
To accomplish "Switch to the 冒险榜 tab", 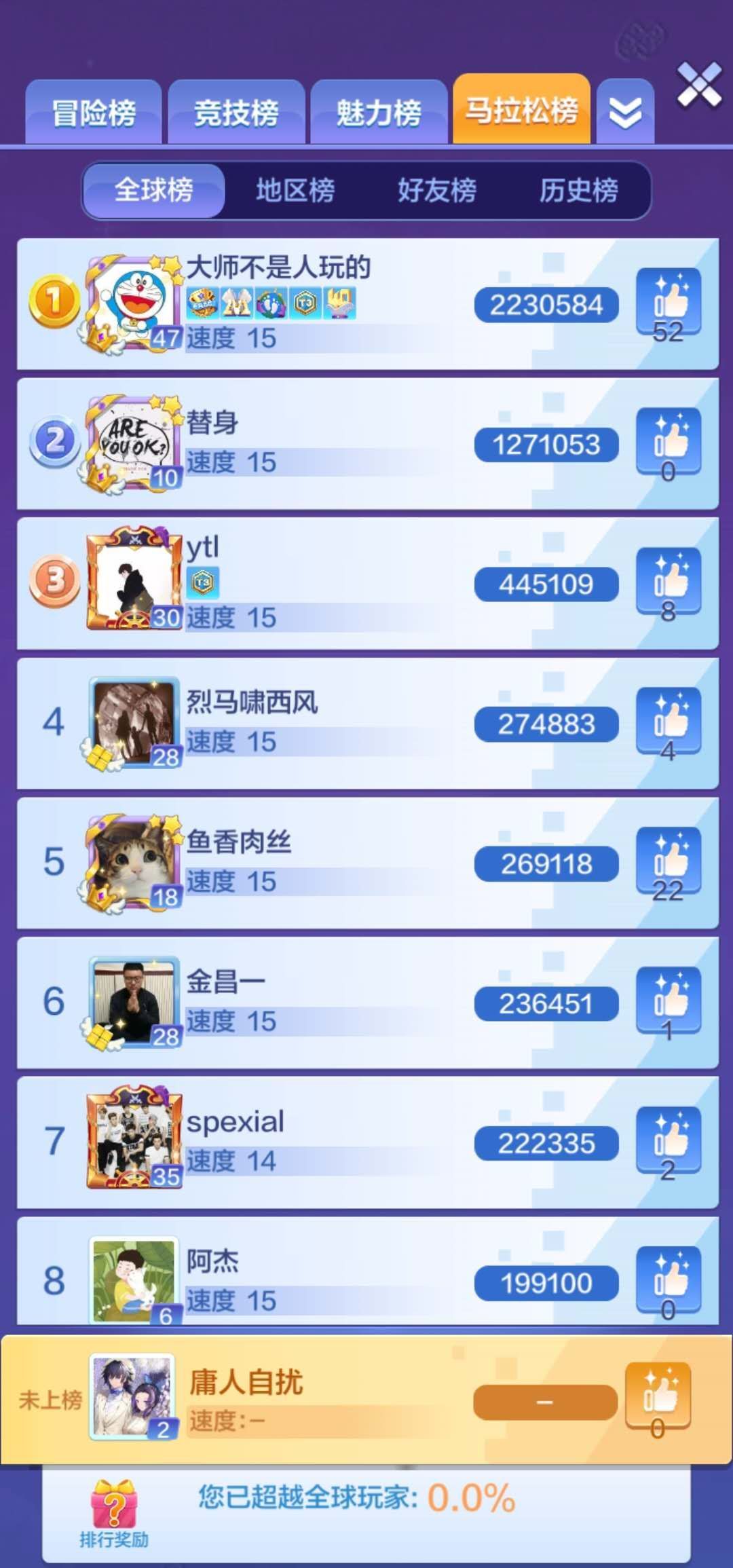I will point(94,113).
